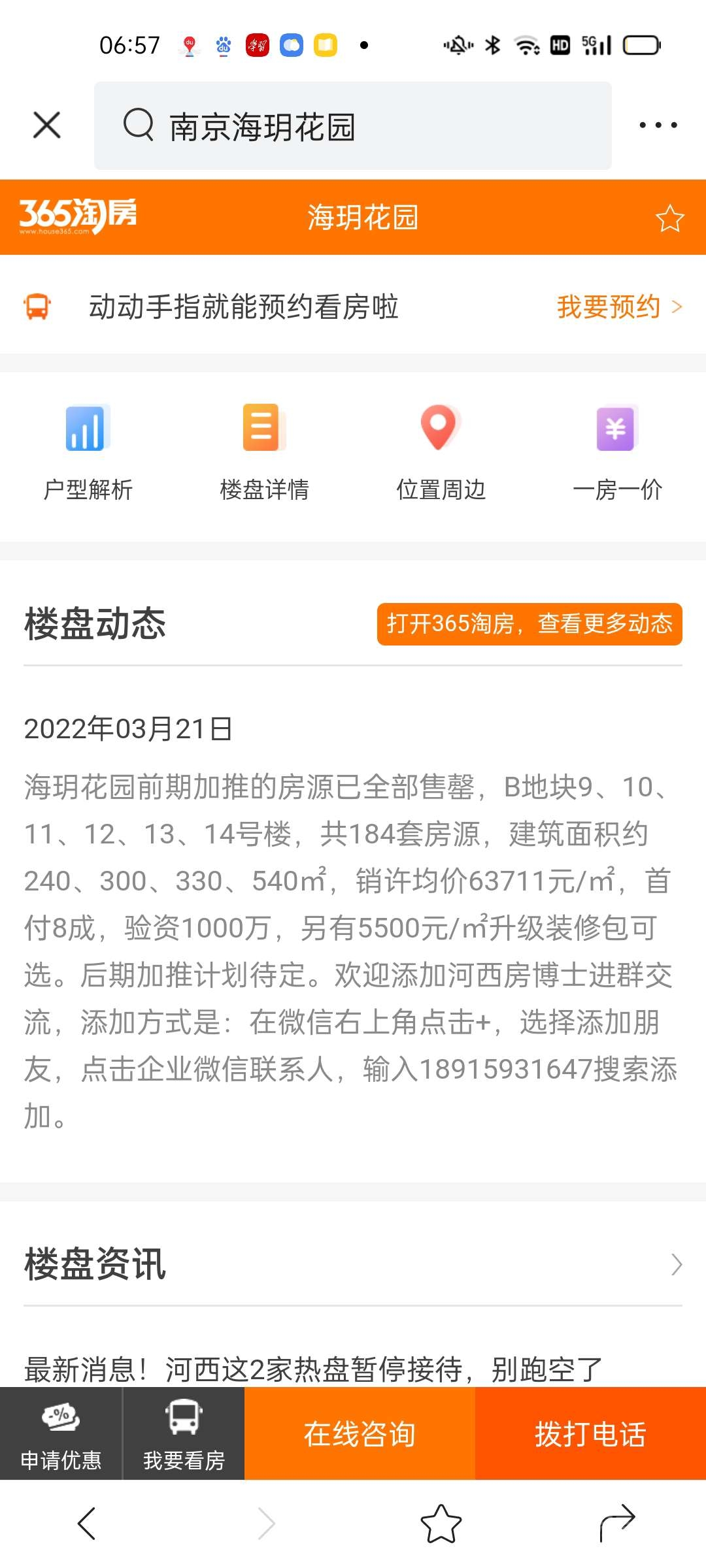Tap 我要预约 to book a viewing
Screen dimensions: 706x1568
(x=618, y=306)
